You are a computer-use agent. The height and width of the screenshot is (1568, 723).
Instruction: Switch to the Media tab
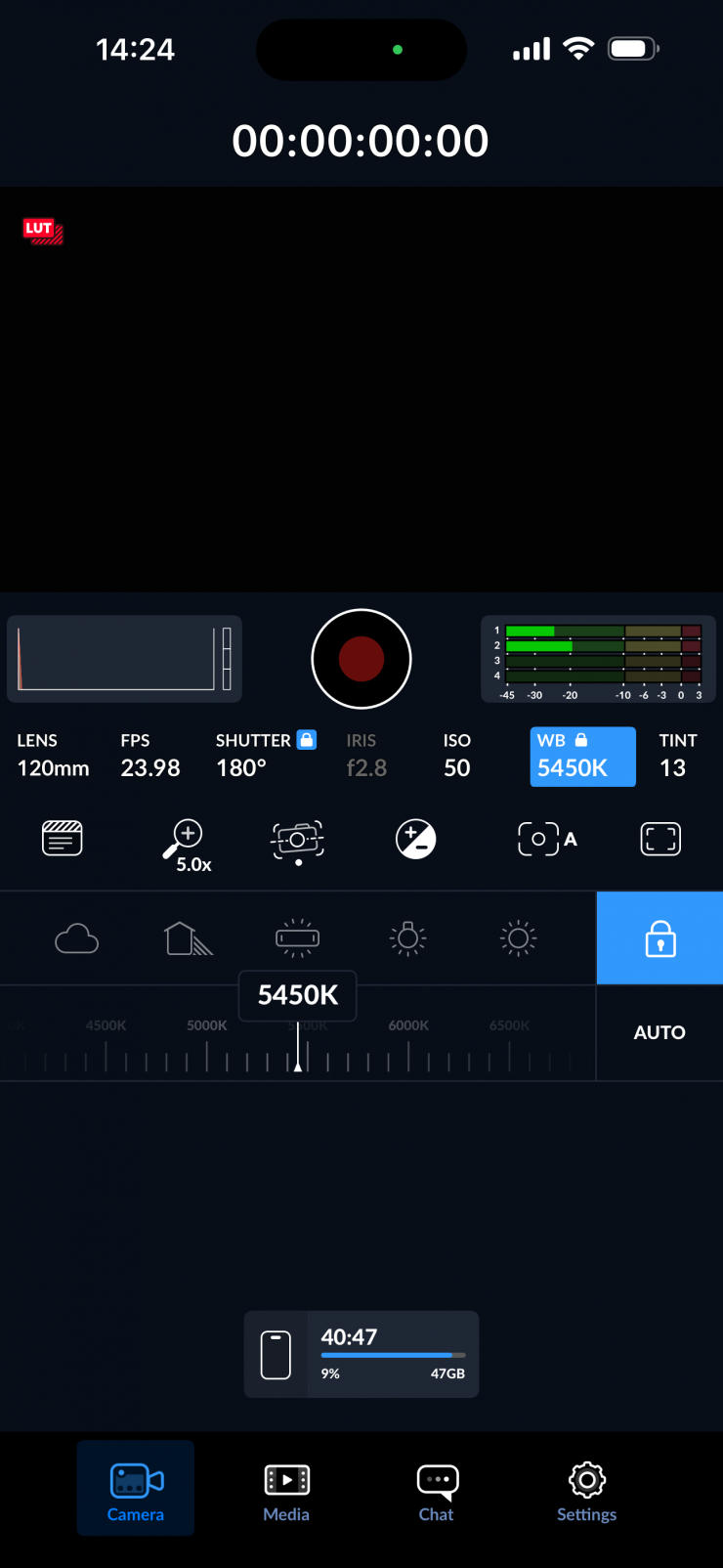(286, 1492)
